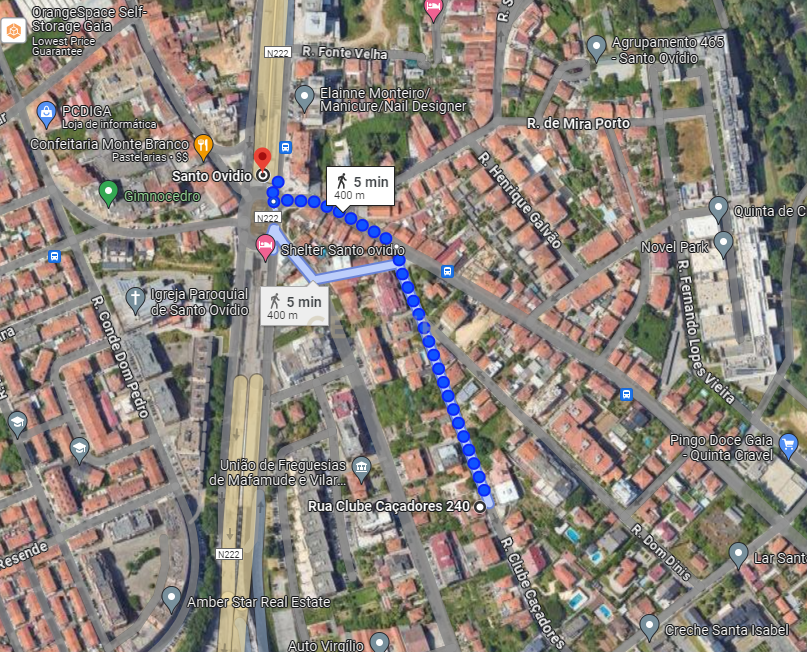The image size is (807, 652).
Task: Tap the Lar Santa place marker
Action: [x=738, y=553]
